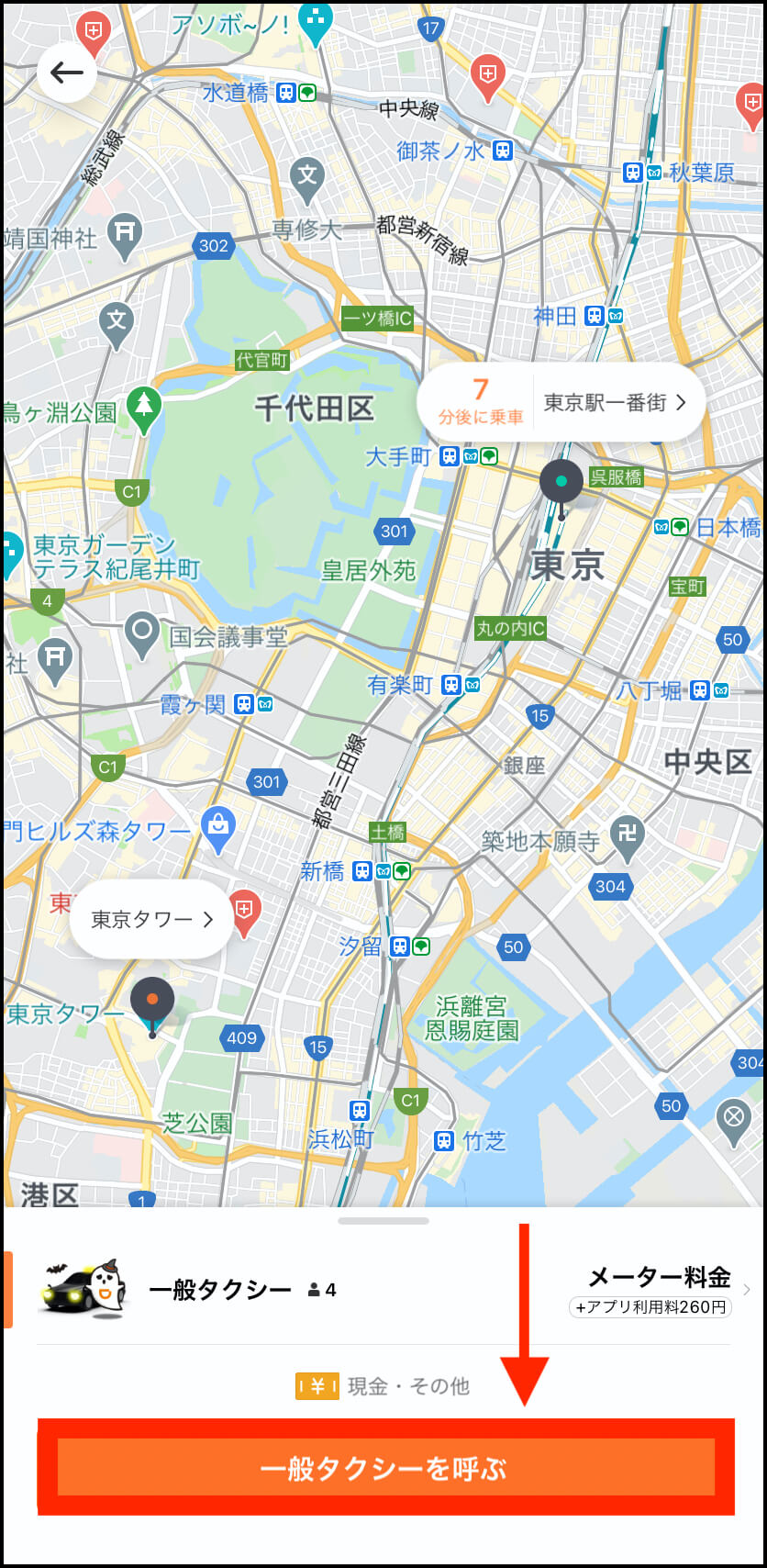
Task: Go back using the arrow button
Action: pos(67,73)
